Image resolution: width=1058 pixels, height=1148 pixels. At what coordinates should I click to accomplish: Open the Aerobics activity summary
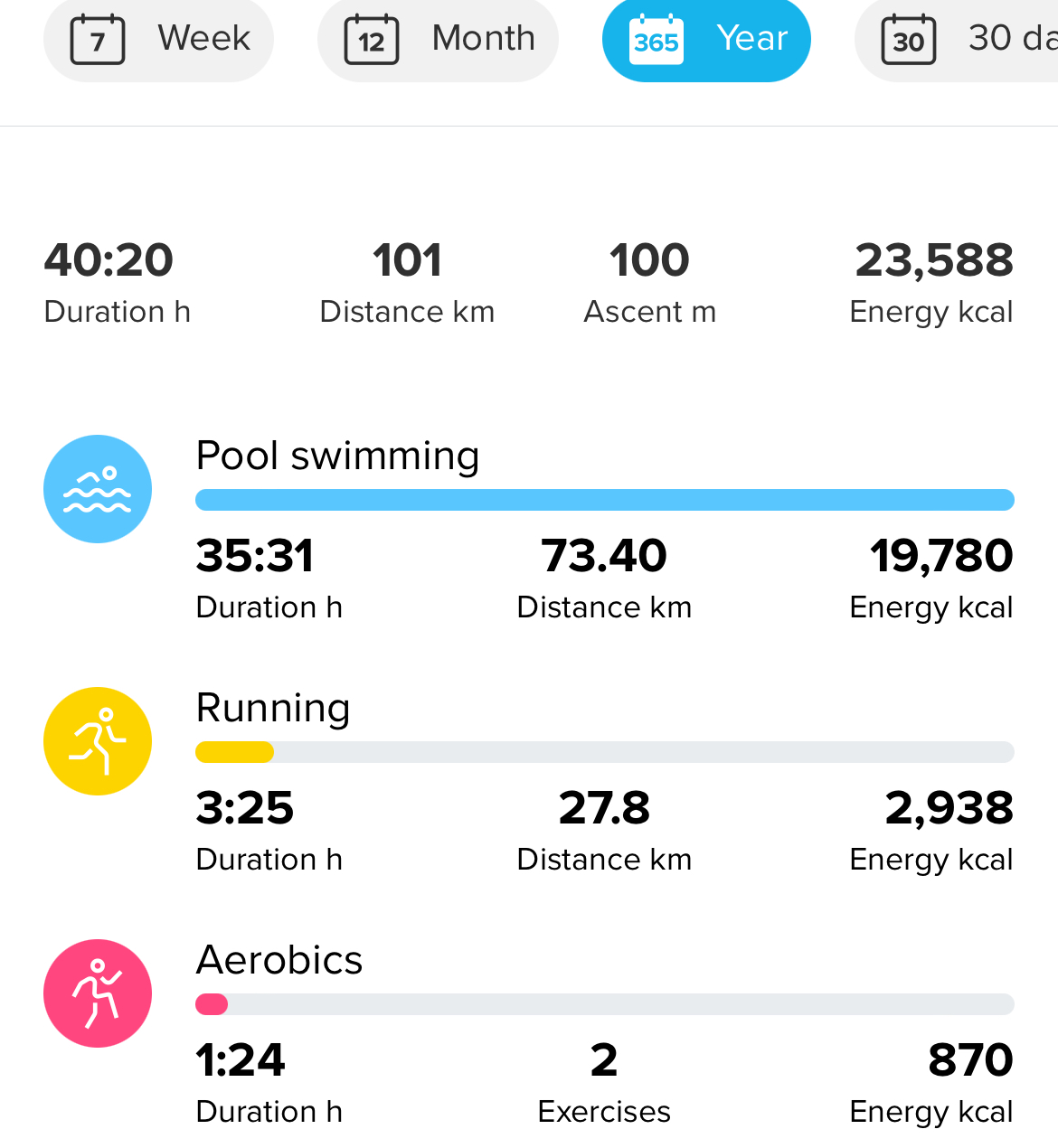(x=529, y=1034)
